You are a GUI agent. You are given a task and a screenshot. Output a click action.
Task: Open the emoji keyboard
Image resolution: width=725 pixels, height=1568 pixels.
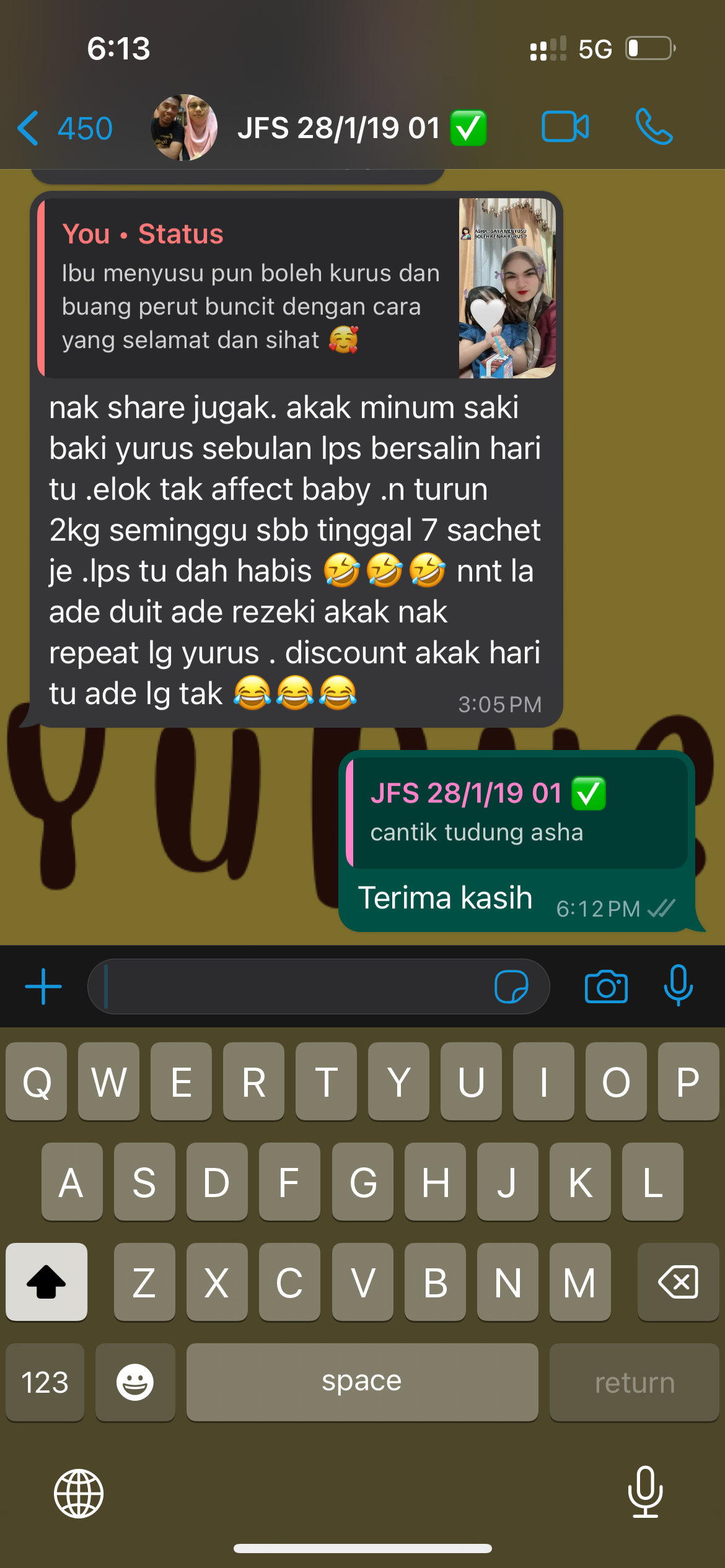click(135, 1382)
